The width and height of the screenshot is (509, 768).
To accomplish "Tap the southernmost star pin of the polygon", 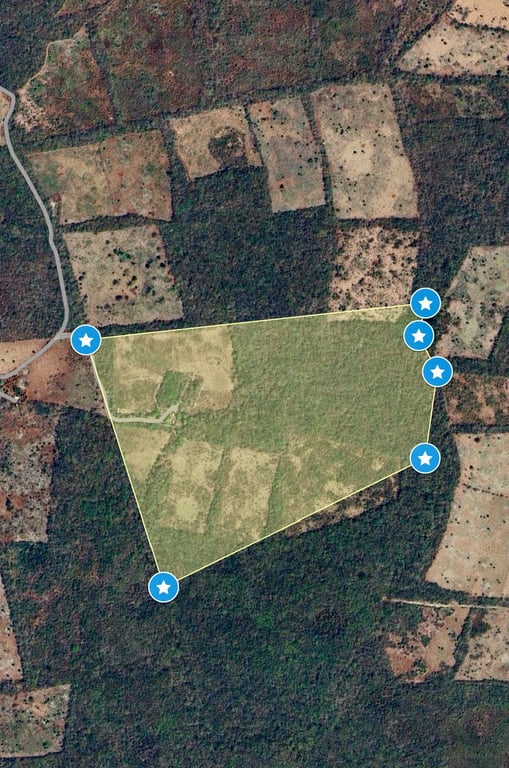I will [164, 587].
